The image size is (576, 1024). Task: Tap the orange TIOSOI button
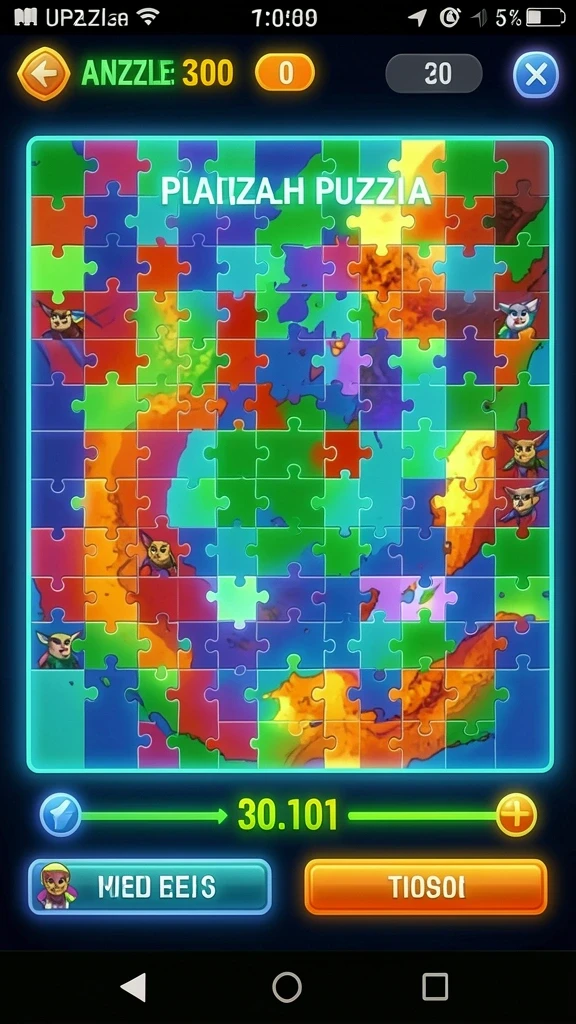426,887
